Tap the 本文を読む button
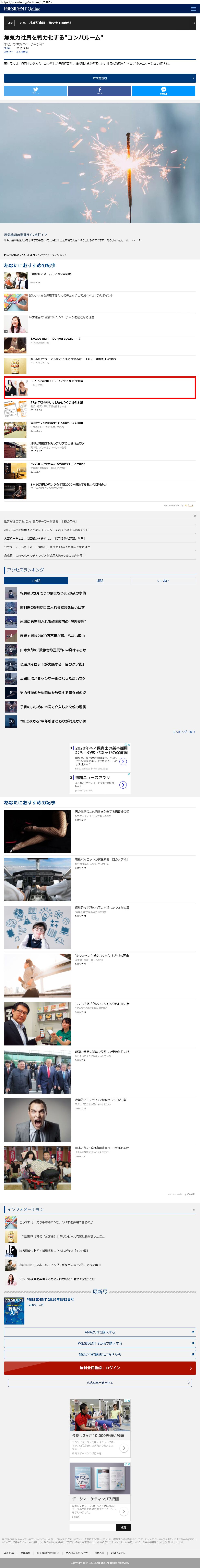This screenshot has width=200, height=1568. coord(100,78)
